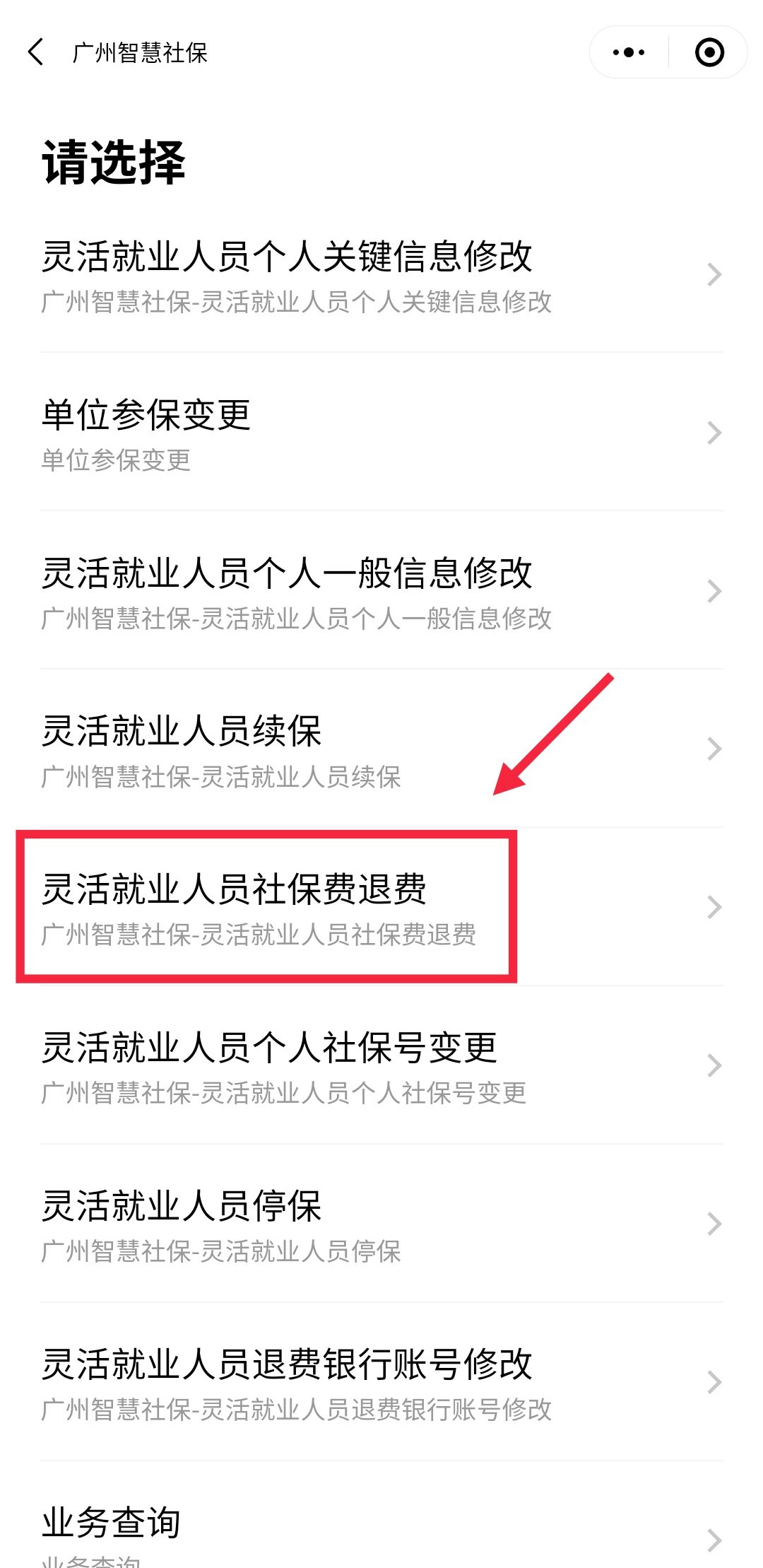Screen dimensions: 763x1568
Task: Select 单位参保变更
Action: [381, 433]
